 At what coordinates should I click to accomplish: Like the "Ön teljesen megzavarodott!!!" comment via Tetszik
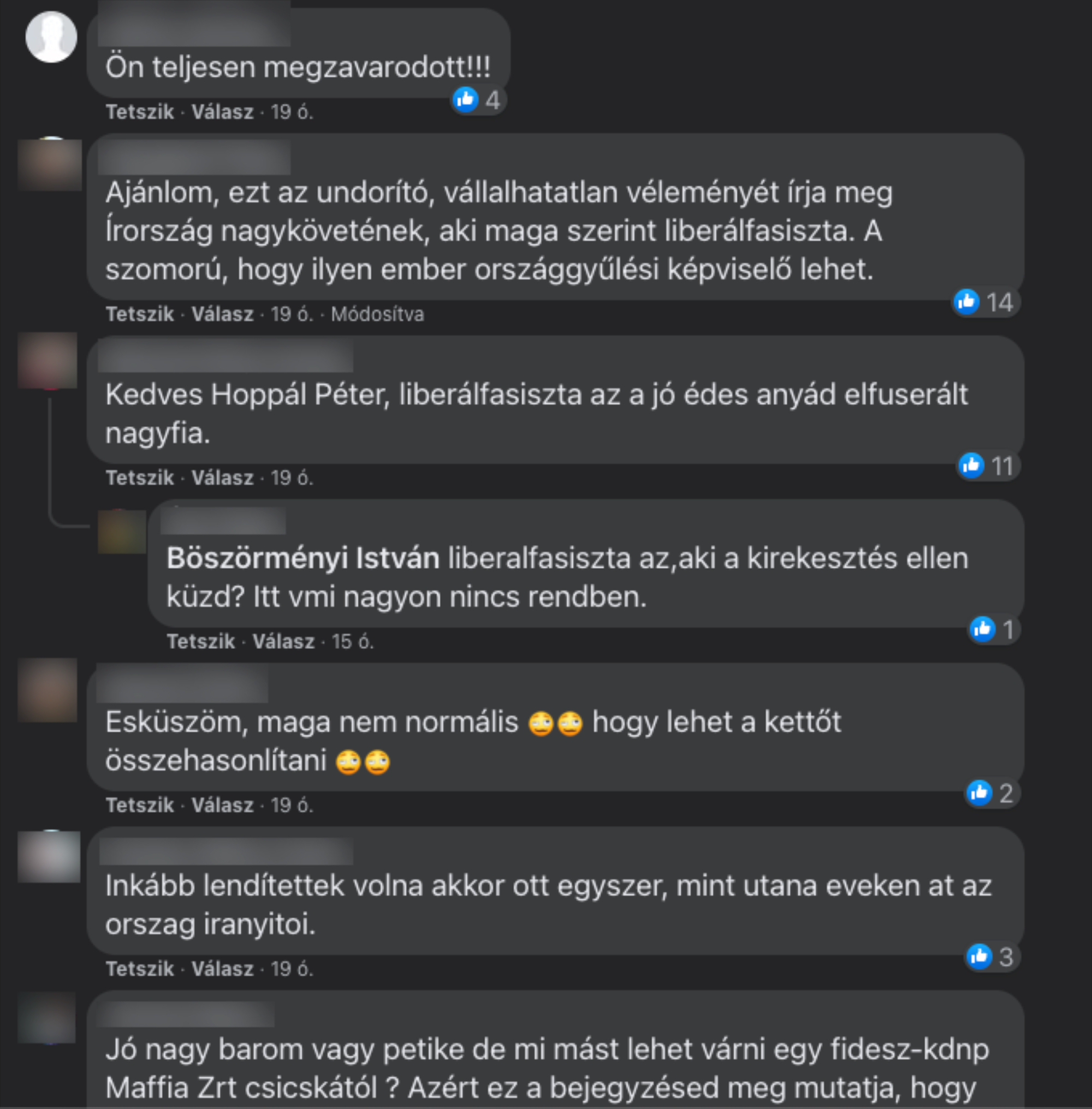[139, 112]
